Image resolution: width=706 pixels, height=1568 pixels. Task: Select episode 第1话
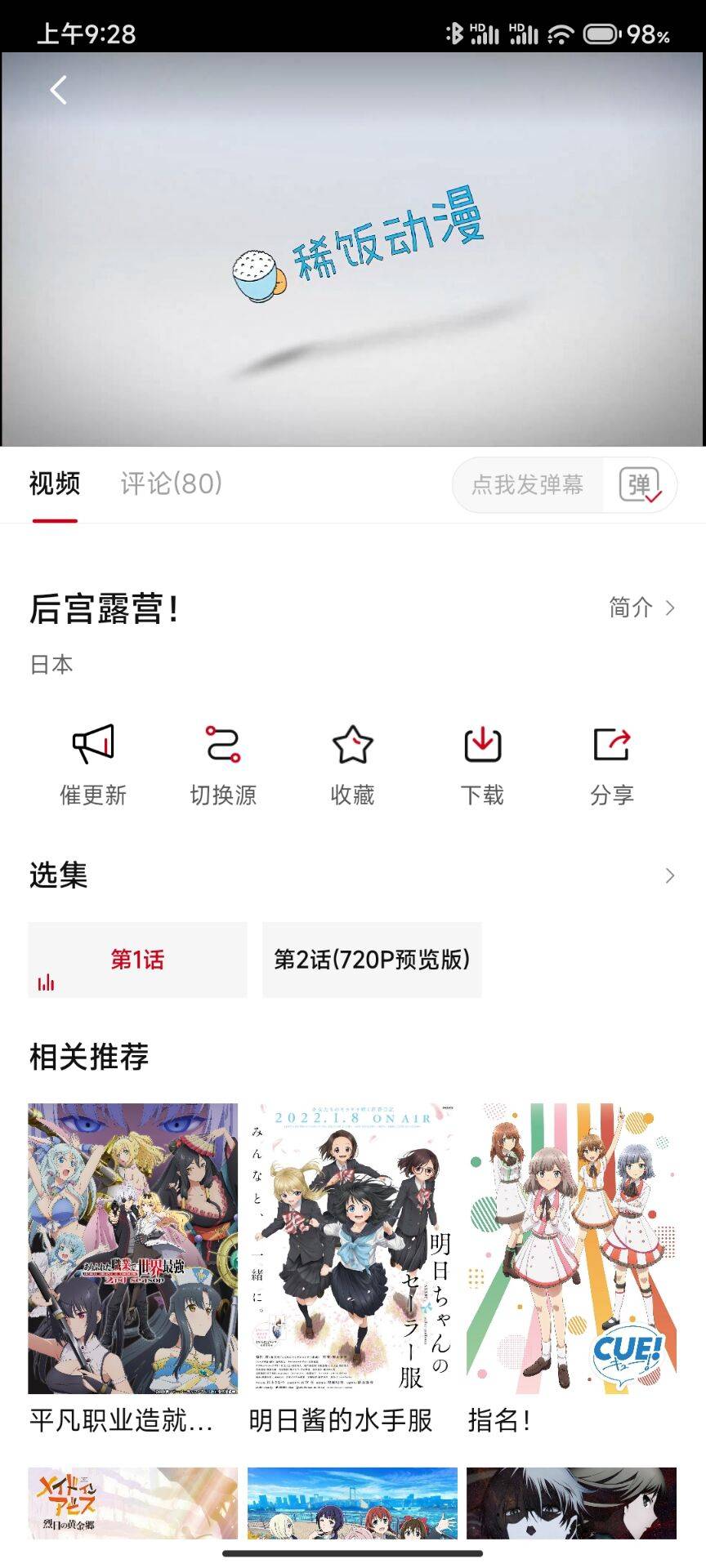[137, 960]
